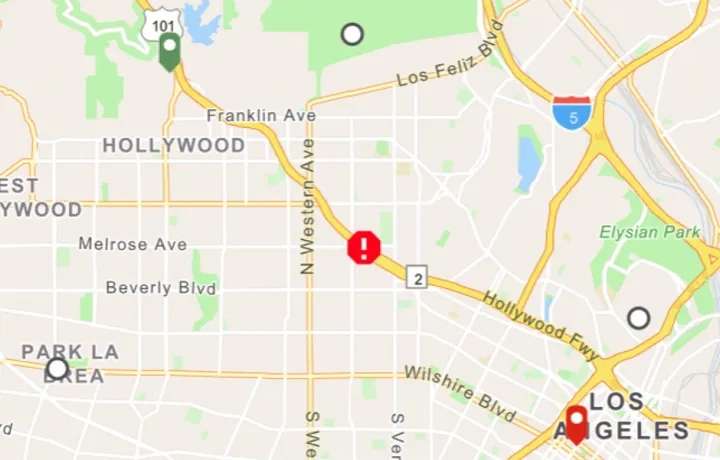Select the red pin at Los Angeles

pyautogui.click(x=577, y=423)
